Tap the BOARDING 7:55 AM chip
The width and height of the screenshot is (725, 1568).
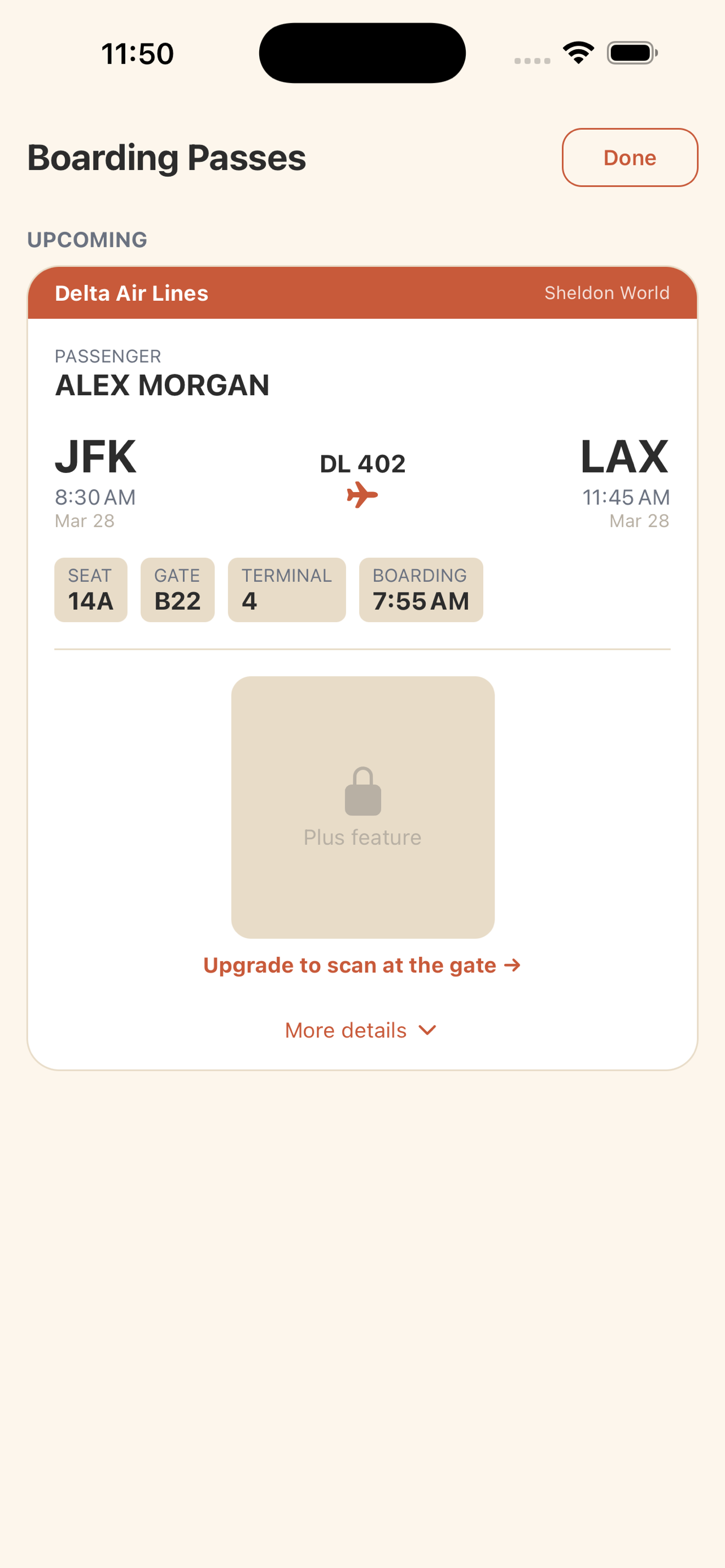click(421, 589)
